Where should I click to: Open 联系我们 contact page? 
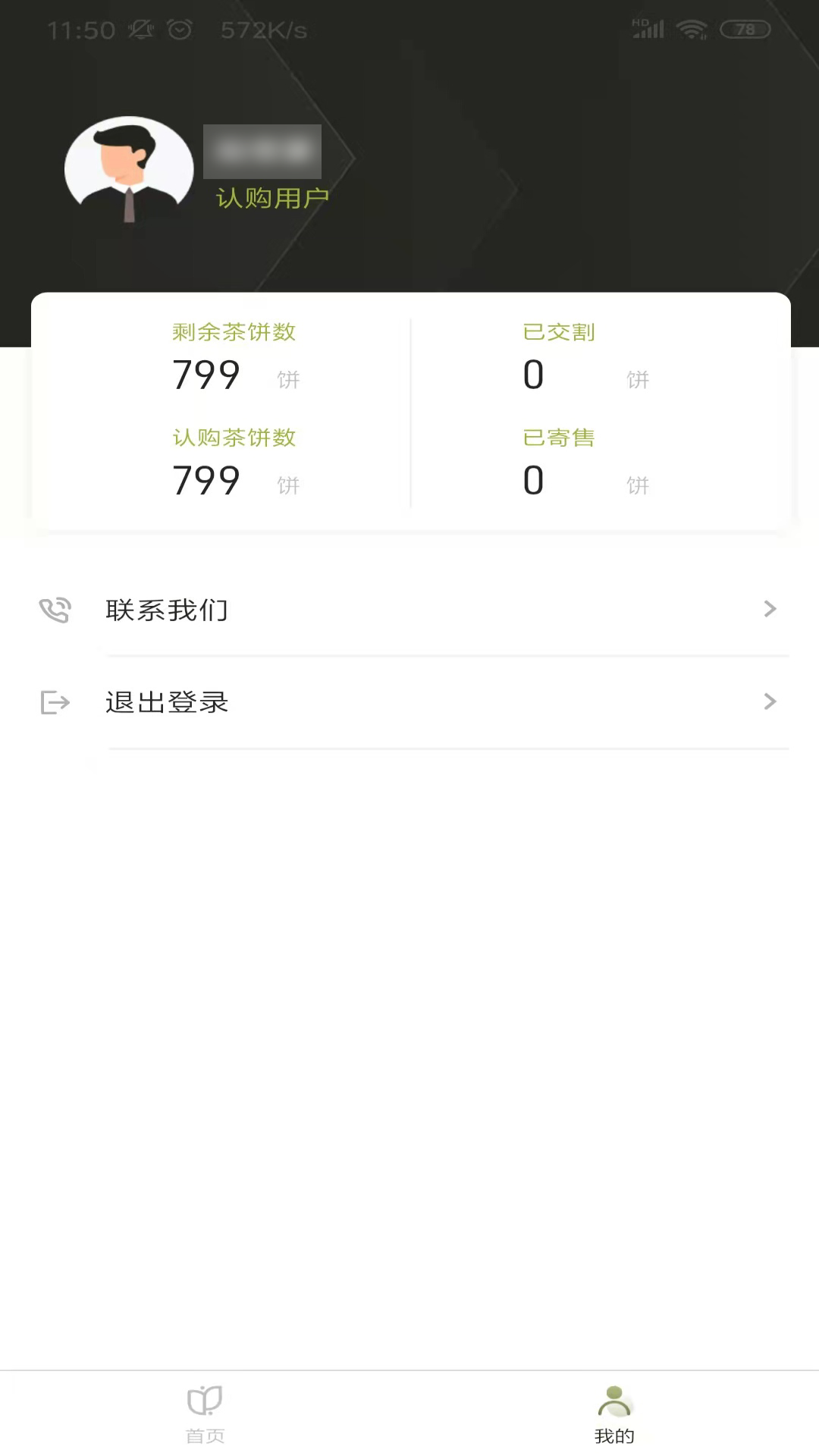click(168, 609)
